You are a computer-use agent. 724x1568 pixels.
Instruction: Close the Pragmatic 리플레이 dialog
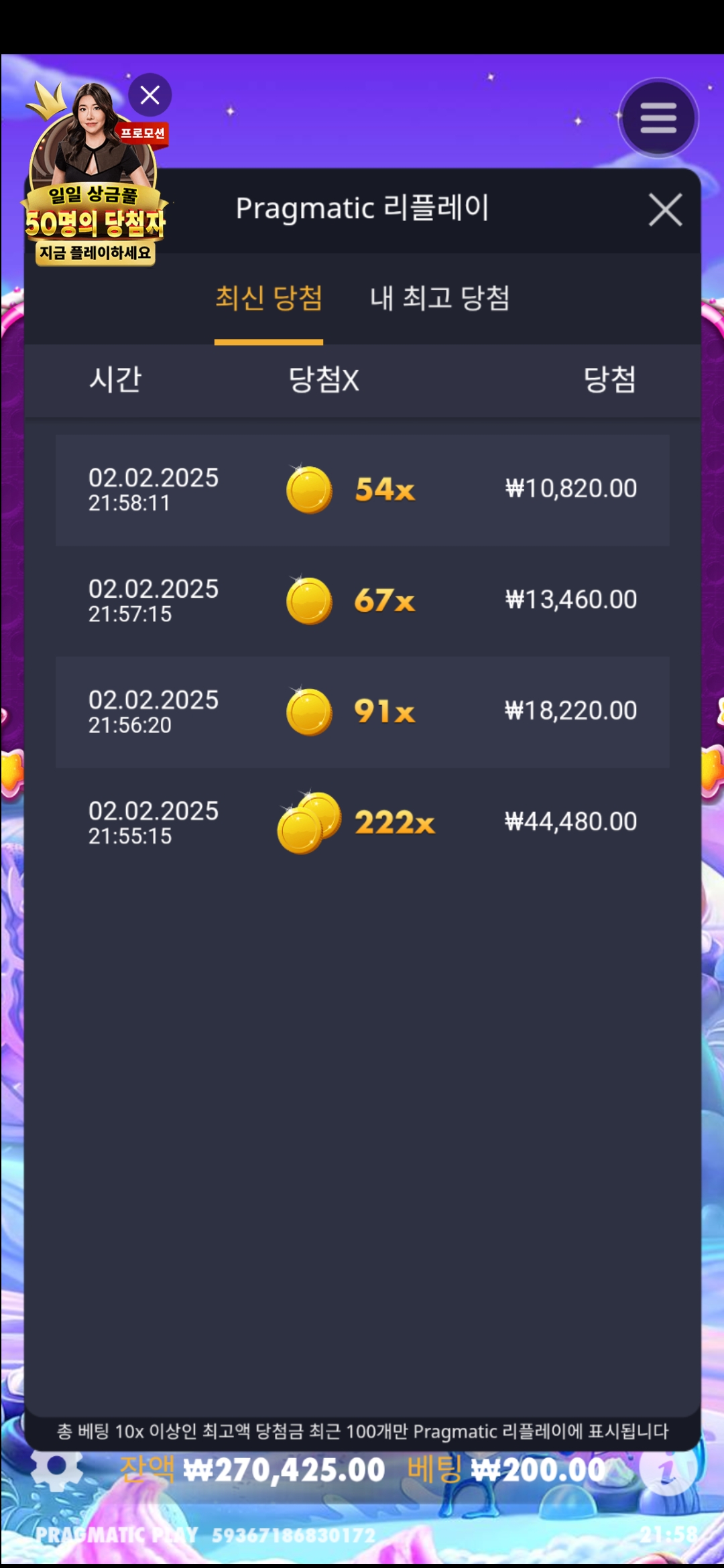(x=665, y=210)
